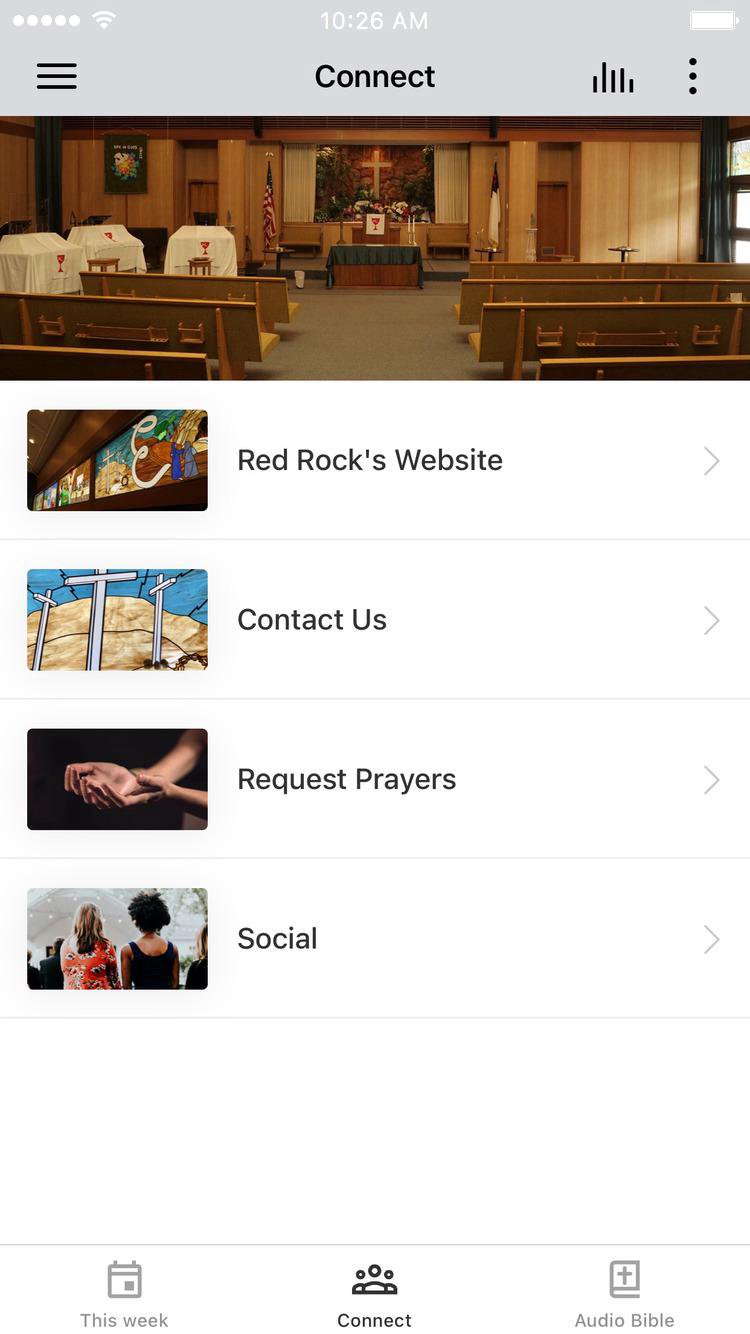Open the Social row
Image resolution: width=750 pixels, height=1334 pixels.
[x=374, y=938]
